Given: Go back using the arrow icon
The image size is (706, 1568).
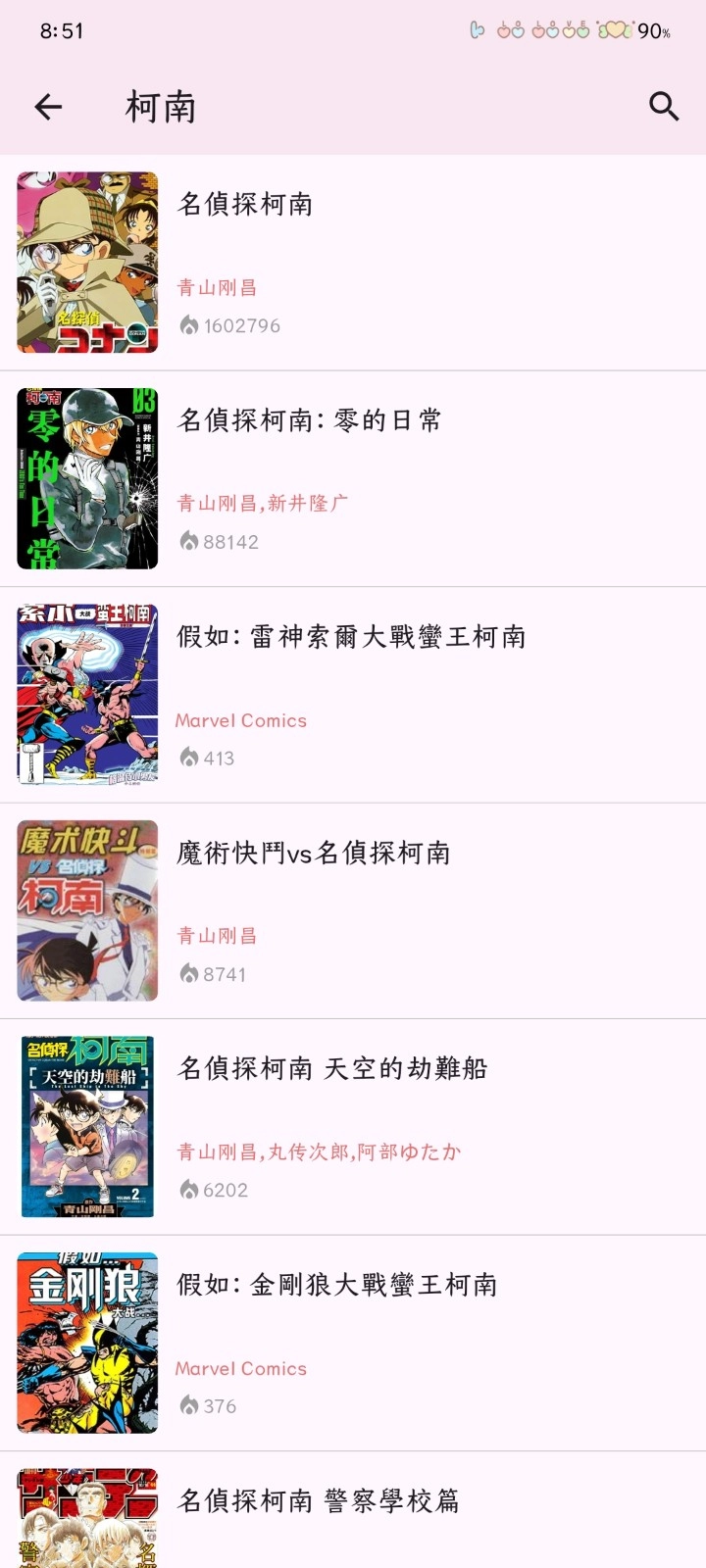Looking at the screenshot, I should pyautogui.click(x=48, y=107).
